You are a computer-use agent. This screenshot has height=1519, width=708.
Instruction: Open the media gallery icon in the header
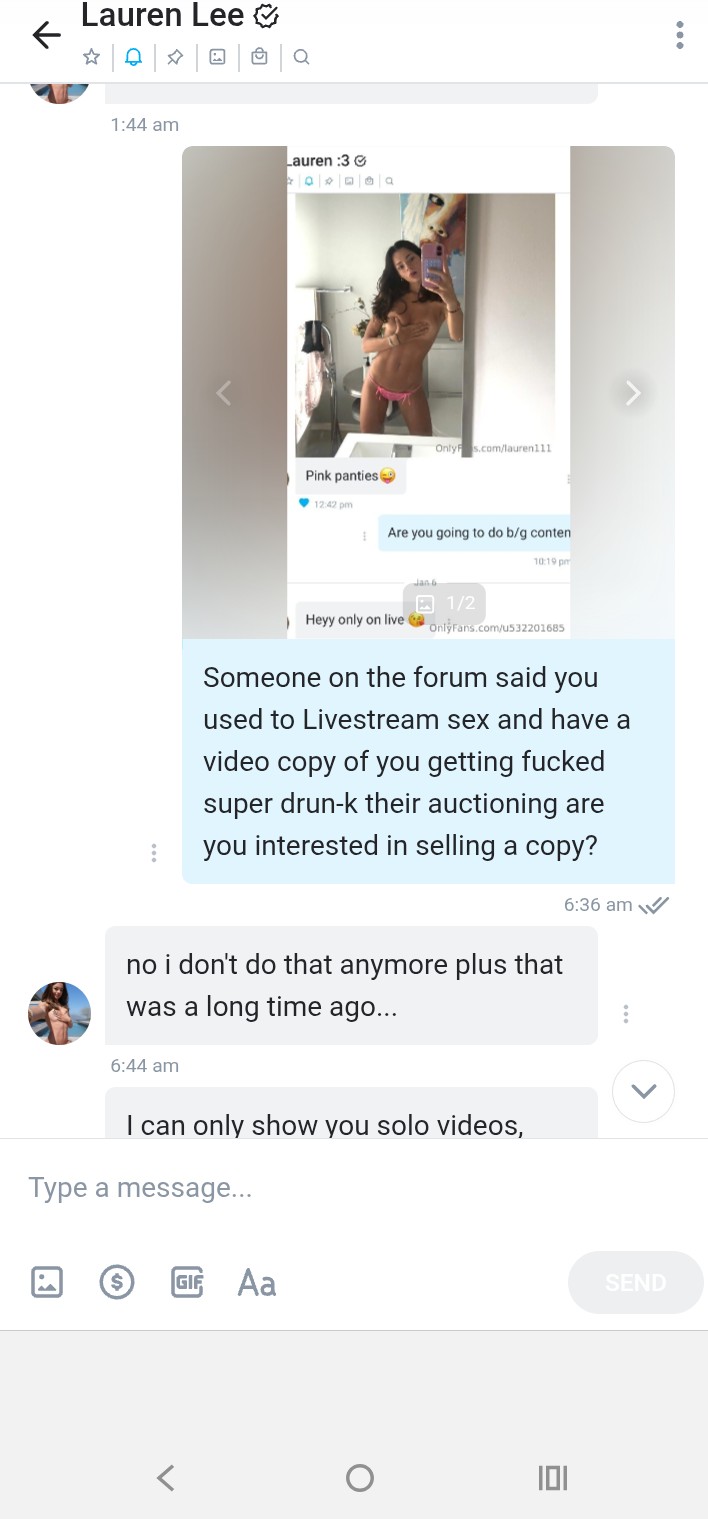(x=217, y=57)
